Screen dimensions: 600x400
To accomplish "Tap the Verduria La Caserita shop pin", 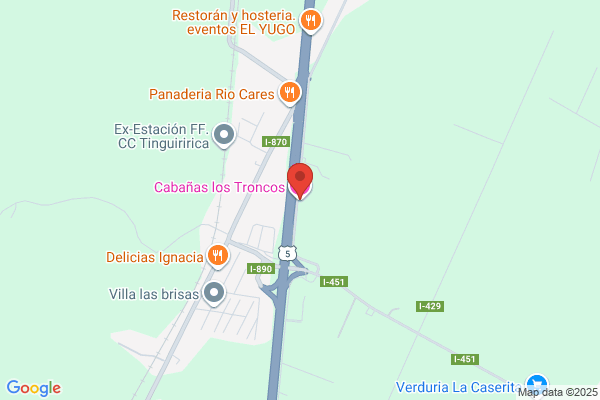I will pos(537,384).
